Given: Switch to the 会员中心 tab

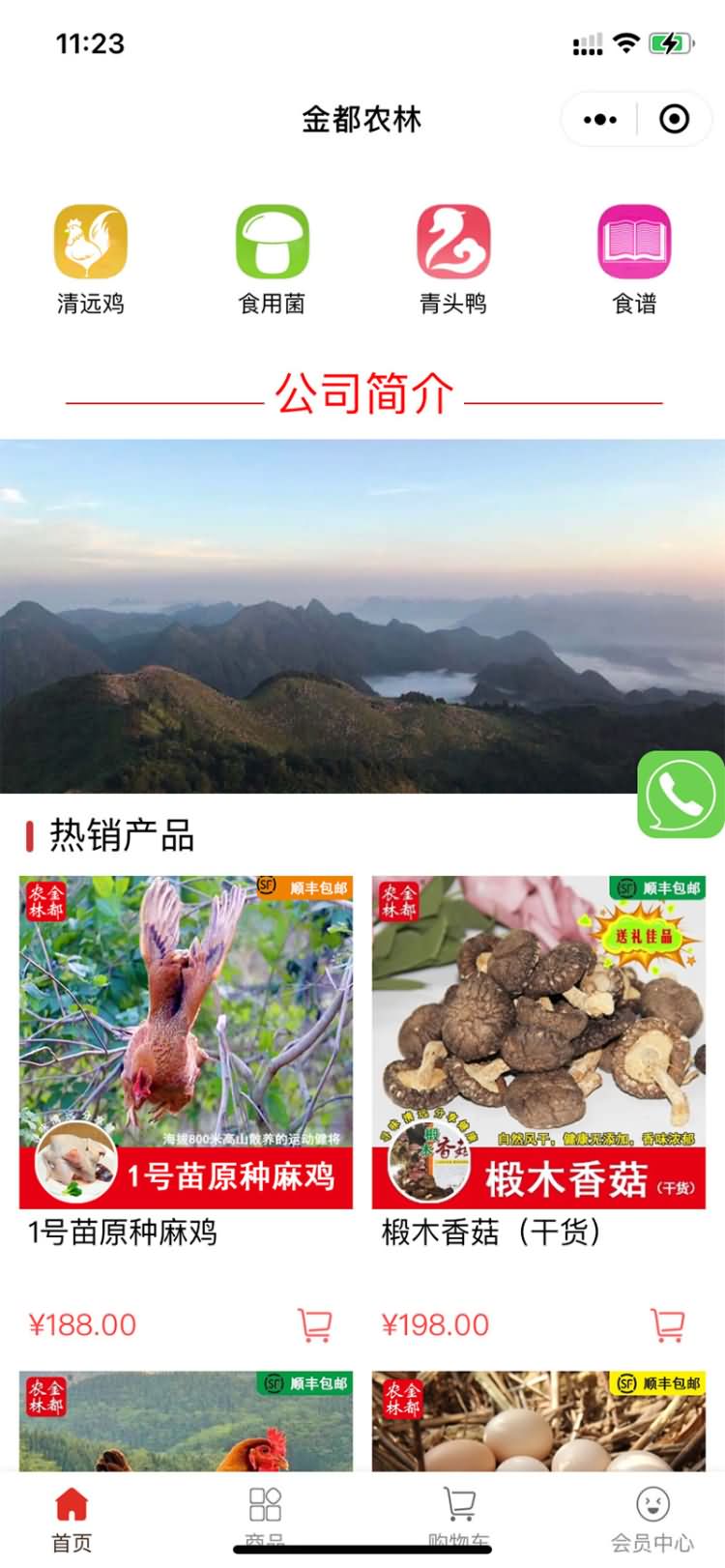Looking at the screenshot, I should click(652, 1520).
